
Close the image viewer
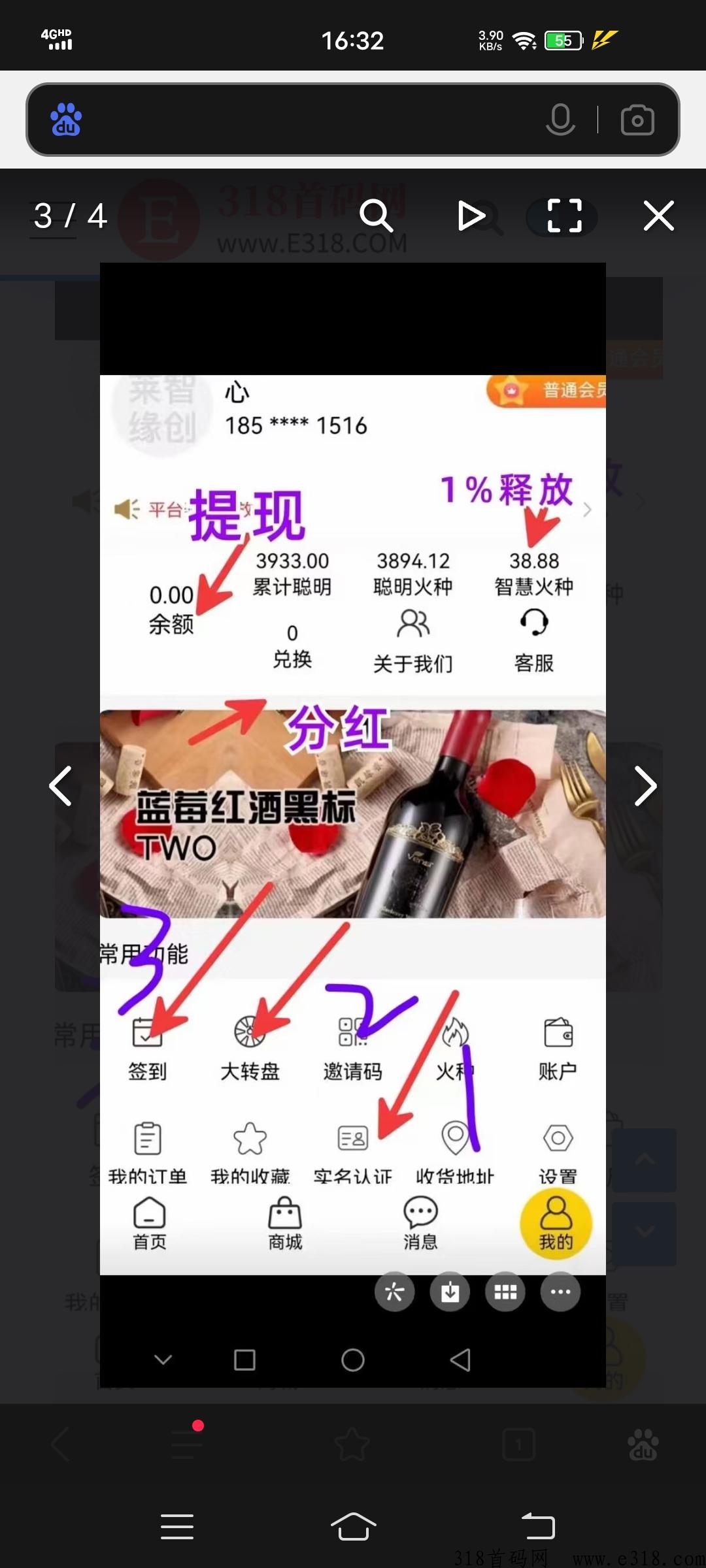pos(658,216)
